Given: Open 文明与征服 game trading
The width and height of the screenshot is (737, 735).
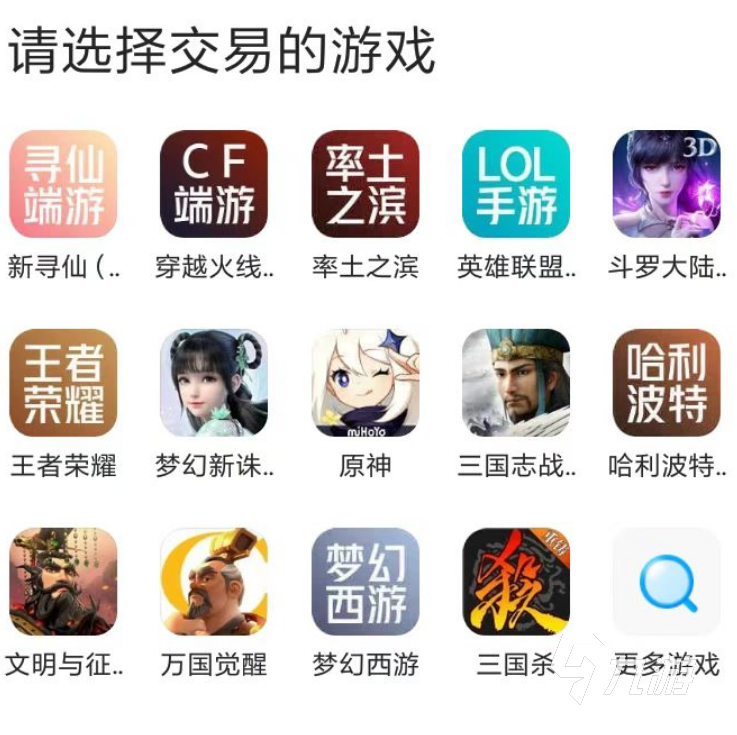Looking at the screenshot, I should coord(63,582).
